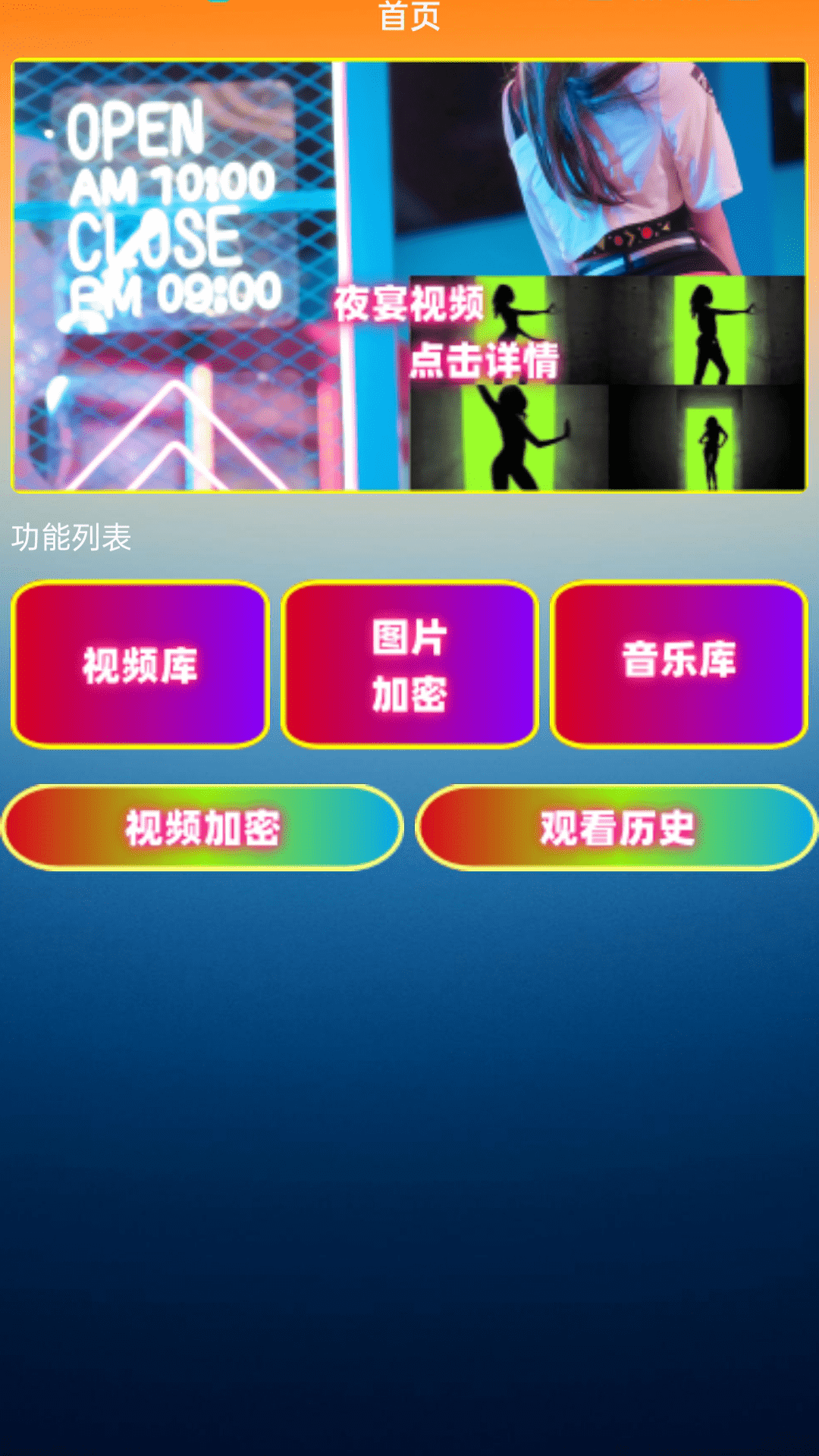
Task: Tap the 视频加密 video encryption button
Action: pyautogui.click(x=202, y=827)
